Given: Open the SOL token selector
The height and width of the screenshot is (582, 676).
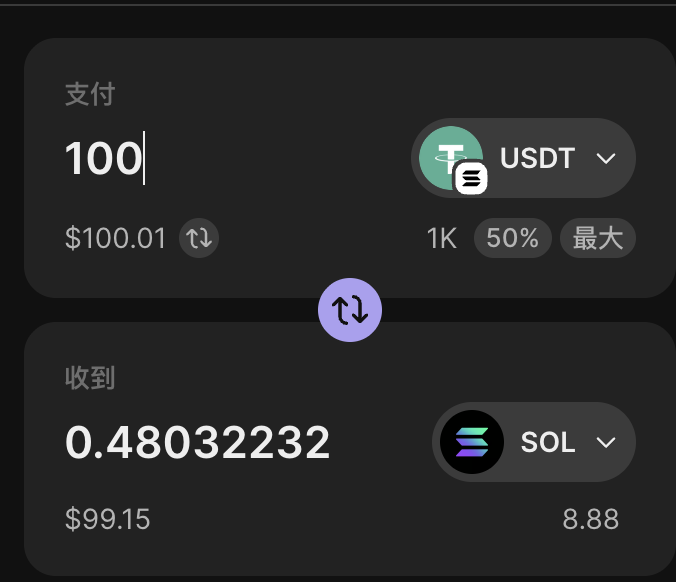Looking at the screenshot, I should 535,442.
